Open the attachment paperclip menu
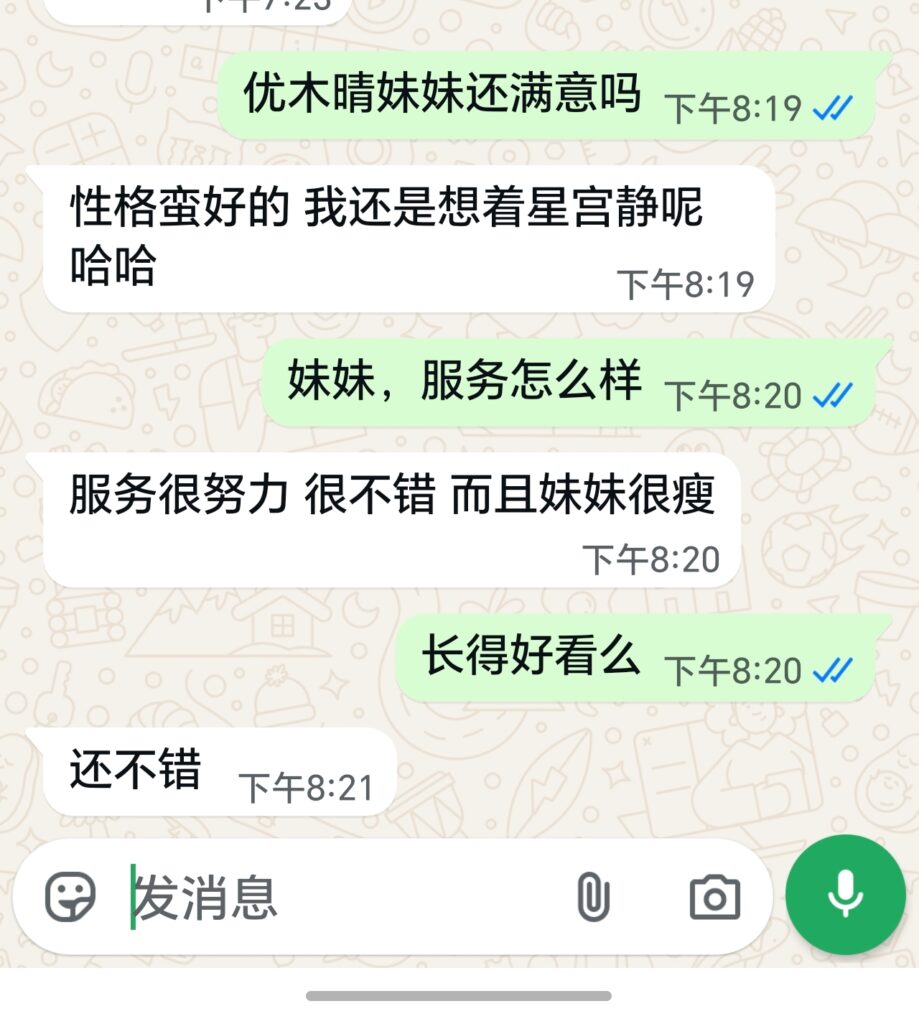Viewport: 919px width, 1024px height. point(593,897)
